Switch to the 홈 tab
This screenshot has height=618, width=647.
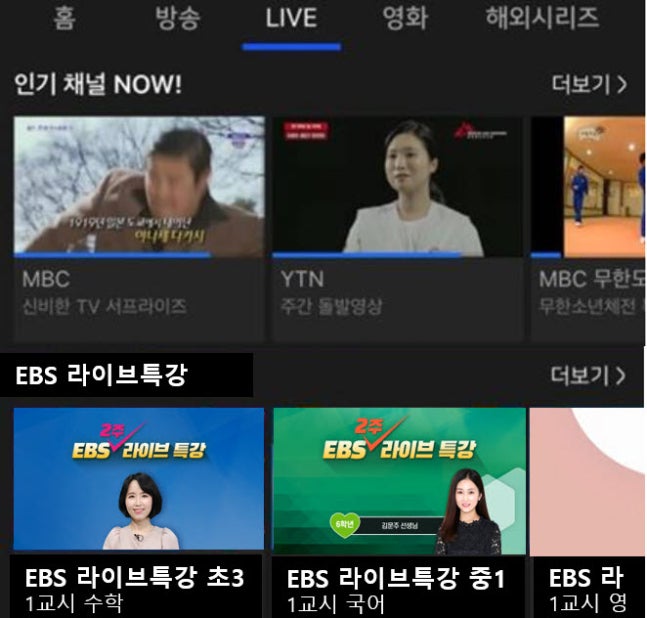click(x=64, y=18)
